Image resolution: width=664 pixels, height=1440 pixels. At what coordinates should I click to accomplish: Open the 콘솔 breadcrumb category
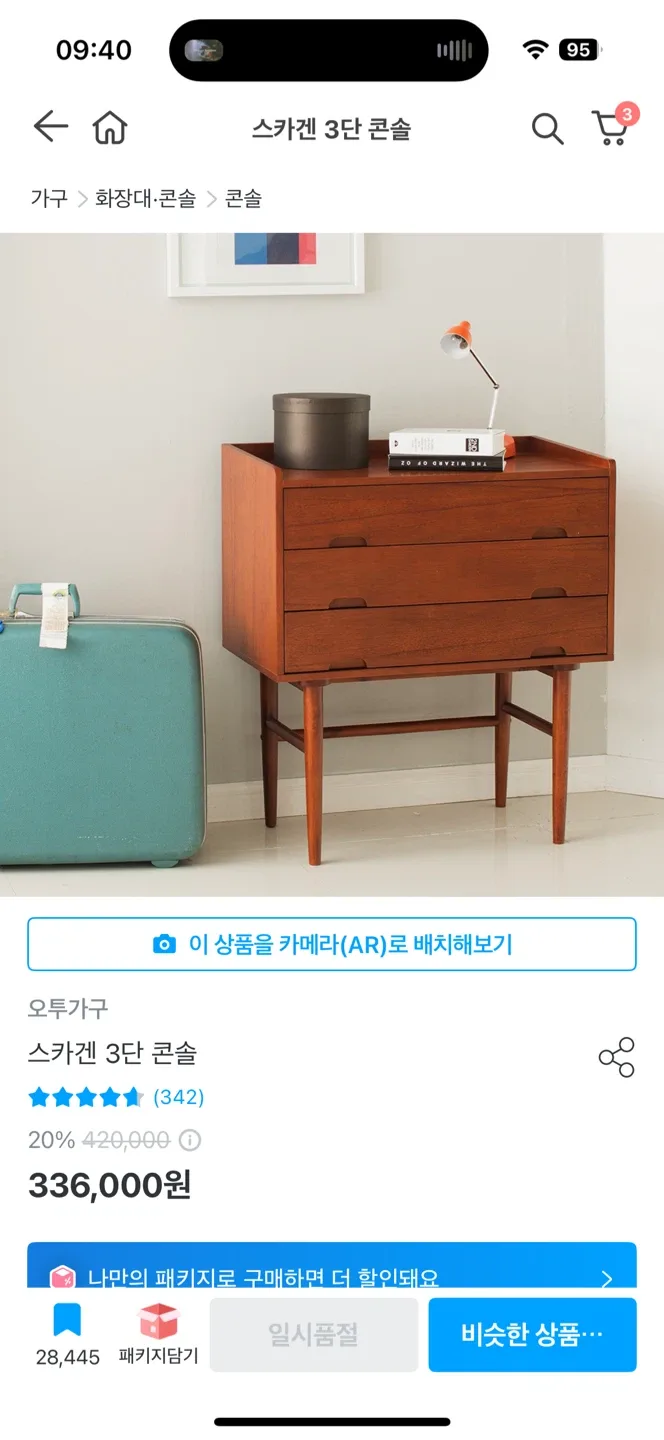point(243,198)
